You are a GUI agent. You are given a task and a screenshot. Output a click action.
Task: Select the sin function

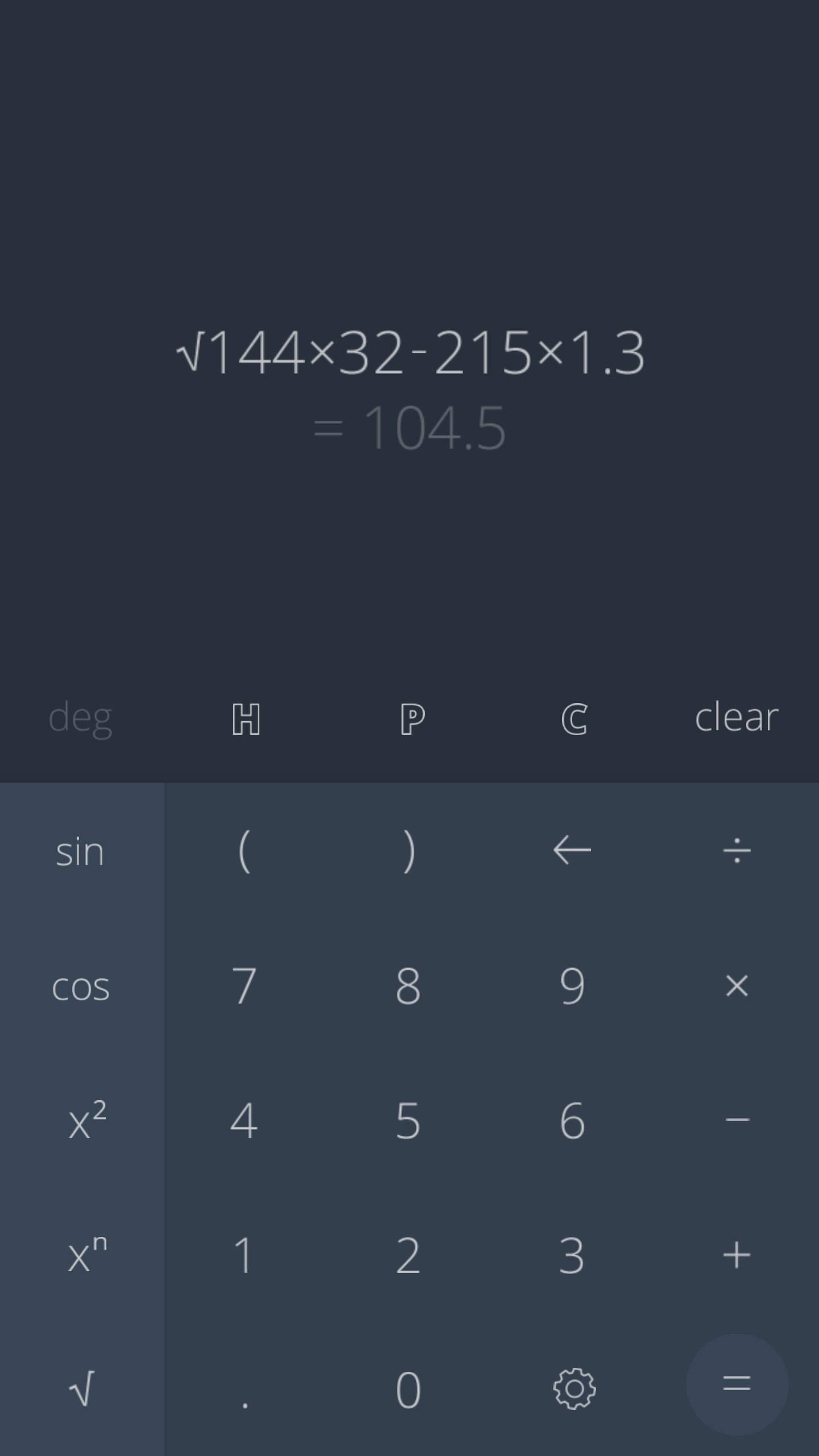80,851
